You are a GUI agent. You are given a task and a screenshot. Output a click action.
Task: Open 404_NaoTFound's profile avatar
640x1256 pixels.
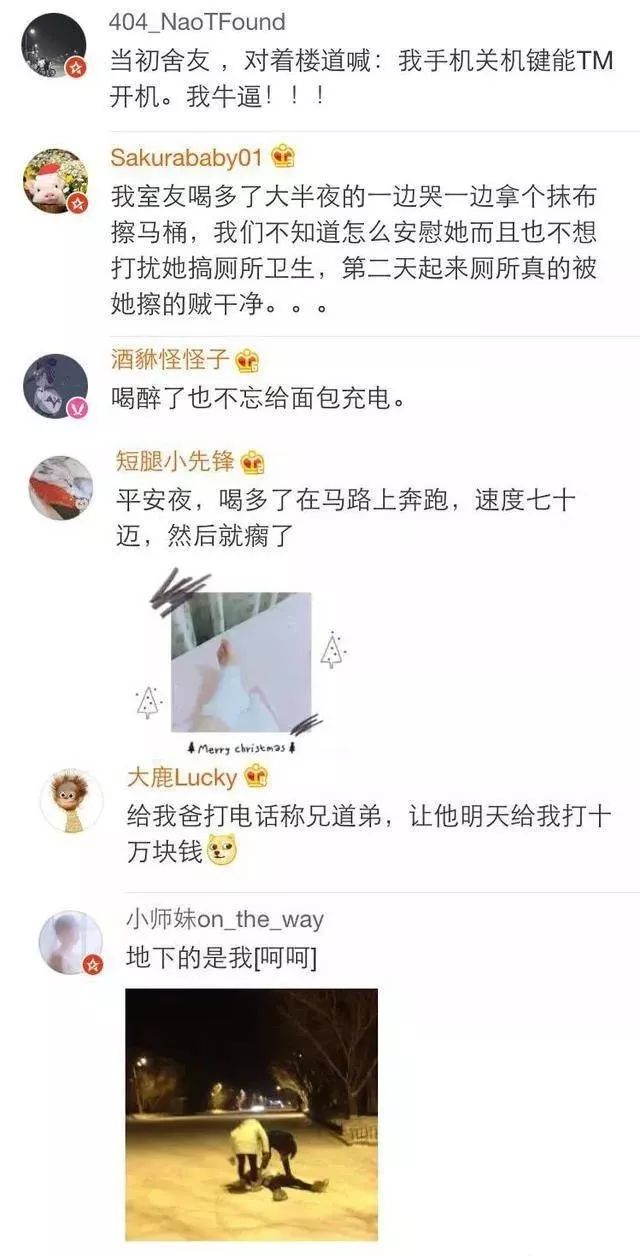point(54,45)
